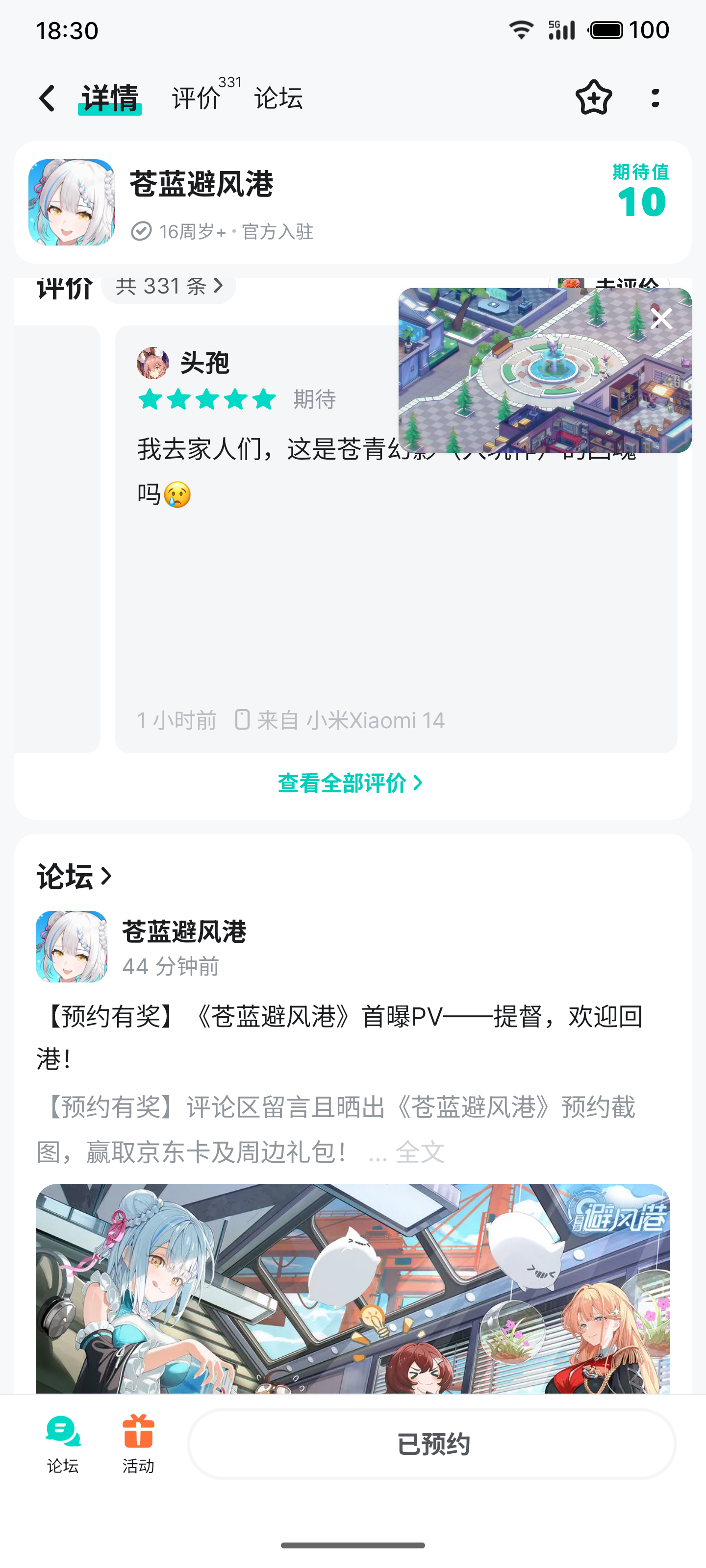
Task: Open the three-dot more options menu
Action: pyautogui.click(x=654, y=98)
